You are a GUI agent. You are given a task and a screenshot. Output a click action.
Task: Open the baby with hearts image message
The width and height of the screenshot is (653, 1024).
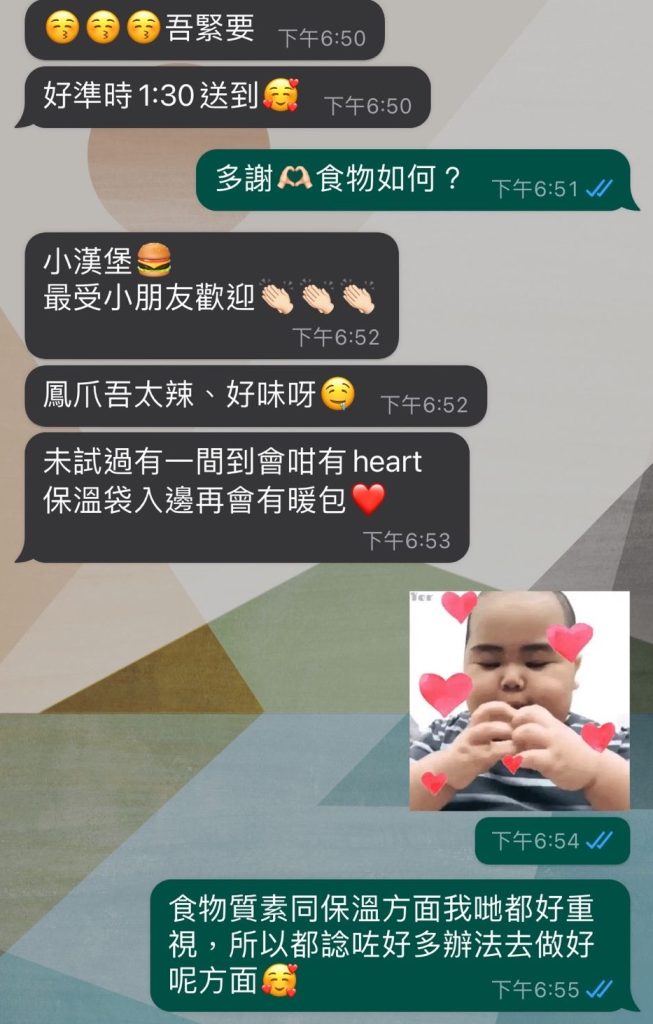point(519,699)
